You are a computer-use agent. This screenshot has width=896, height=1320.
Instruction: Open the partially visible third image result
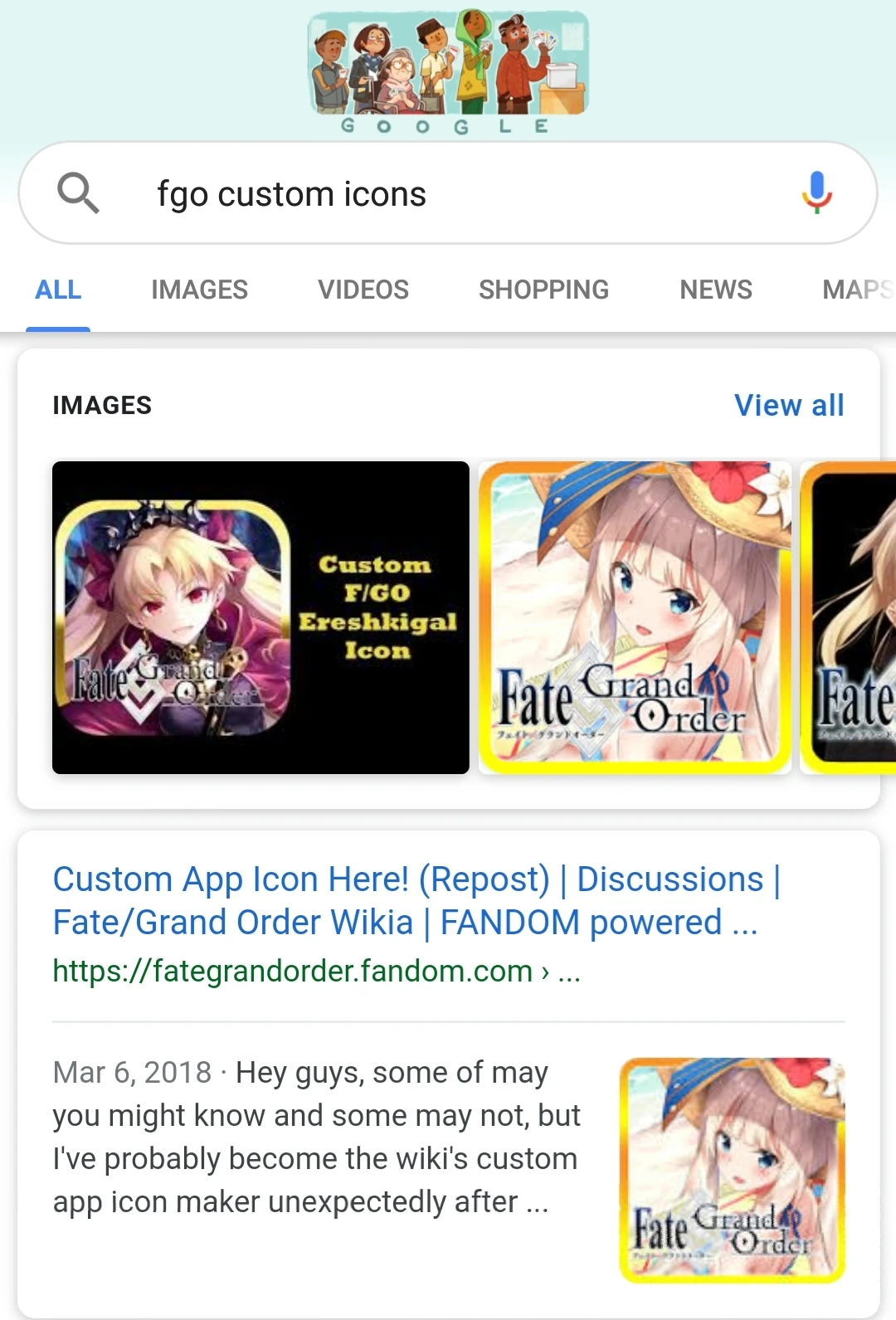(850, 617)
